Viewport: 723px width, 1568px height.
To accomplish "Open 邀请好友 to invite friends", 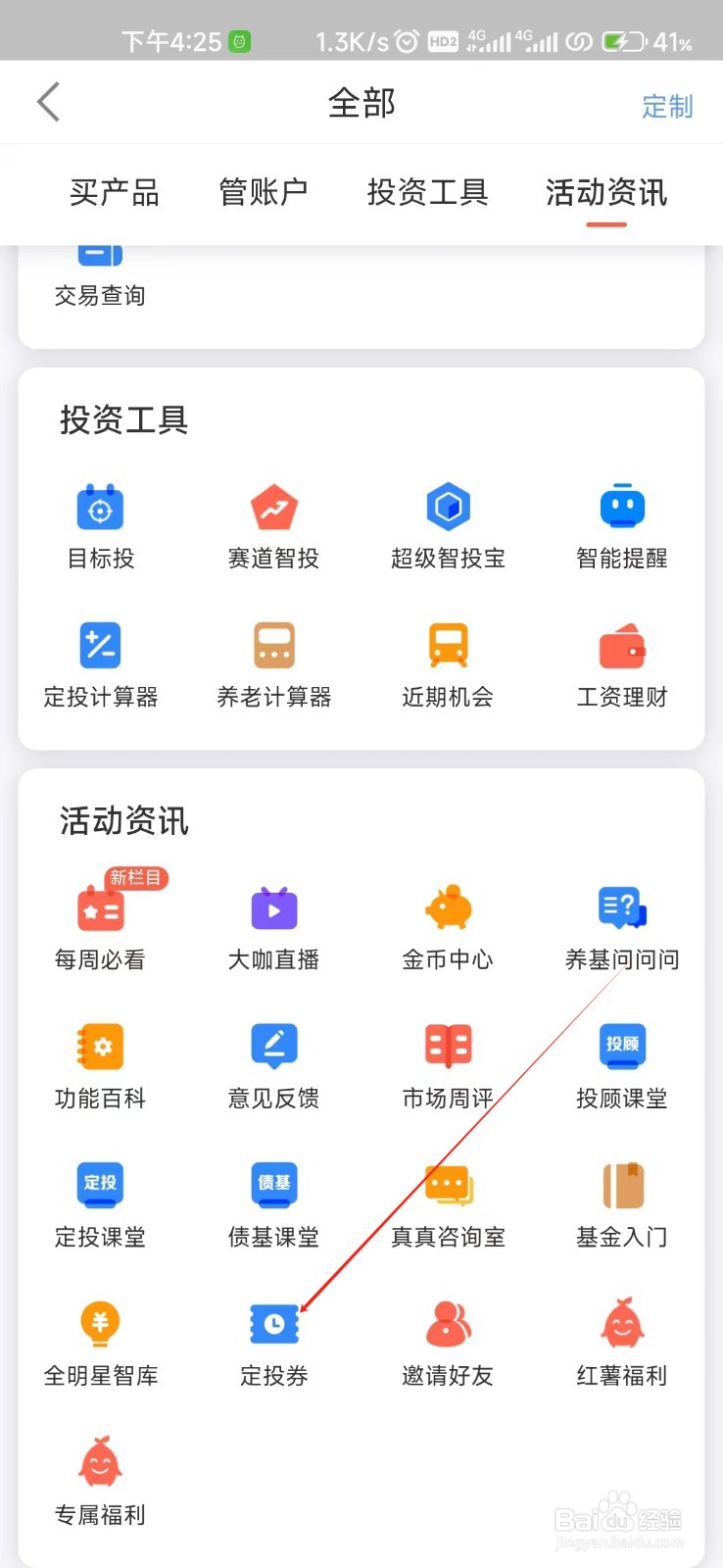I will click(448, 1343).
